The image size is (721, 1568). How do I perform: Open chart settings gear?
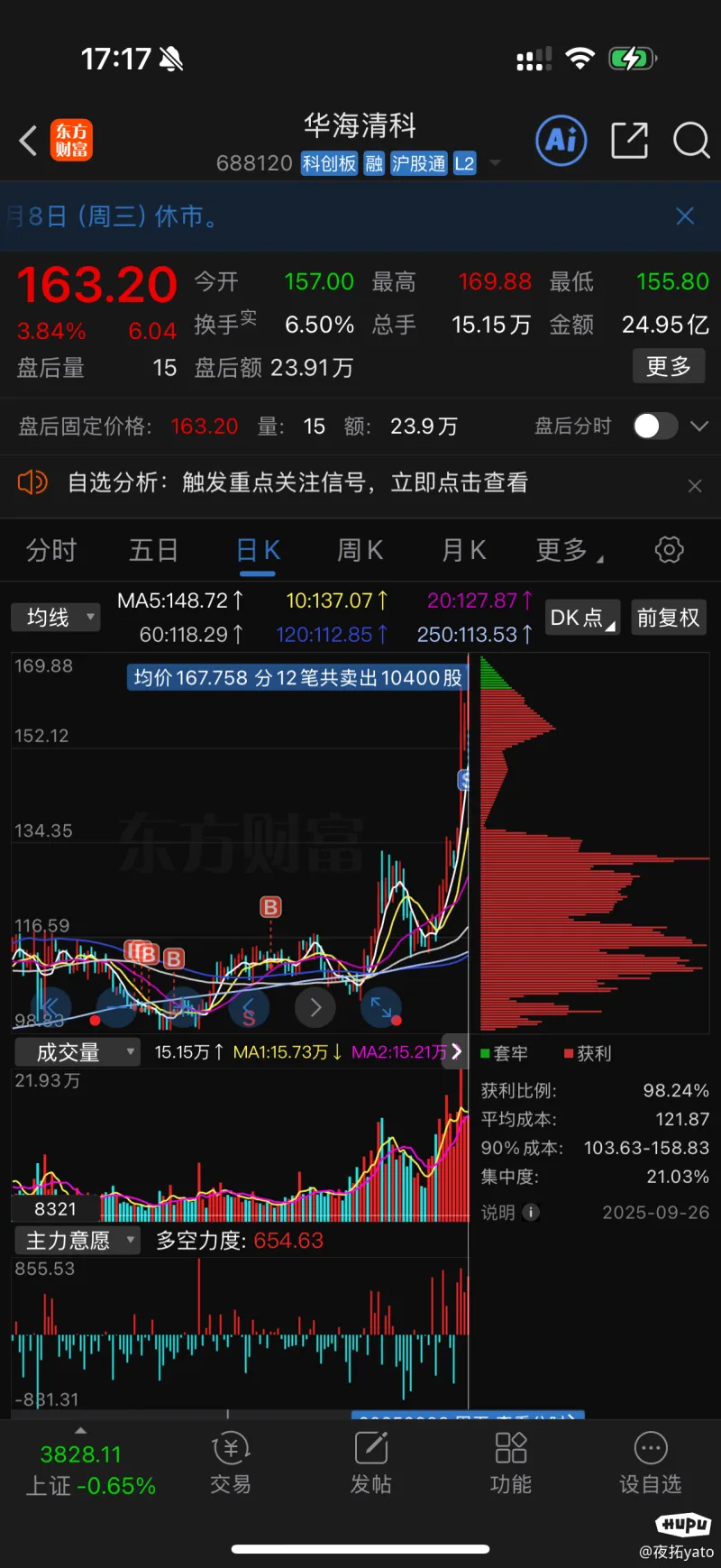pos(669,550)
